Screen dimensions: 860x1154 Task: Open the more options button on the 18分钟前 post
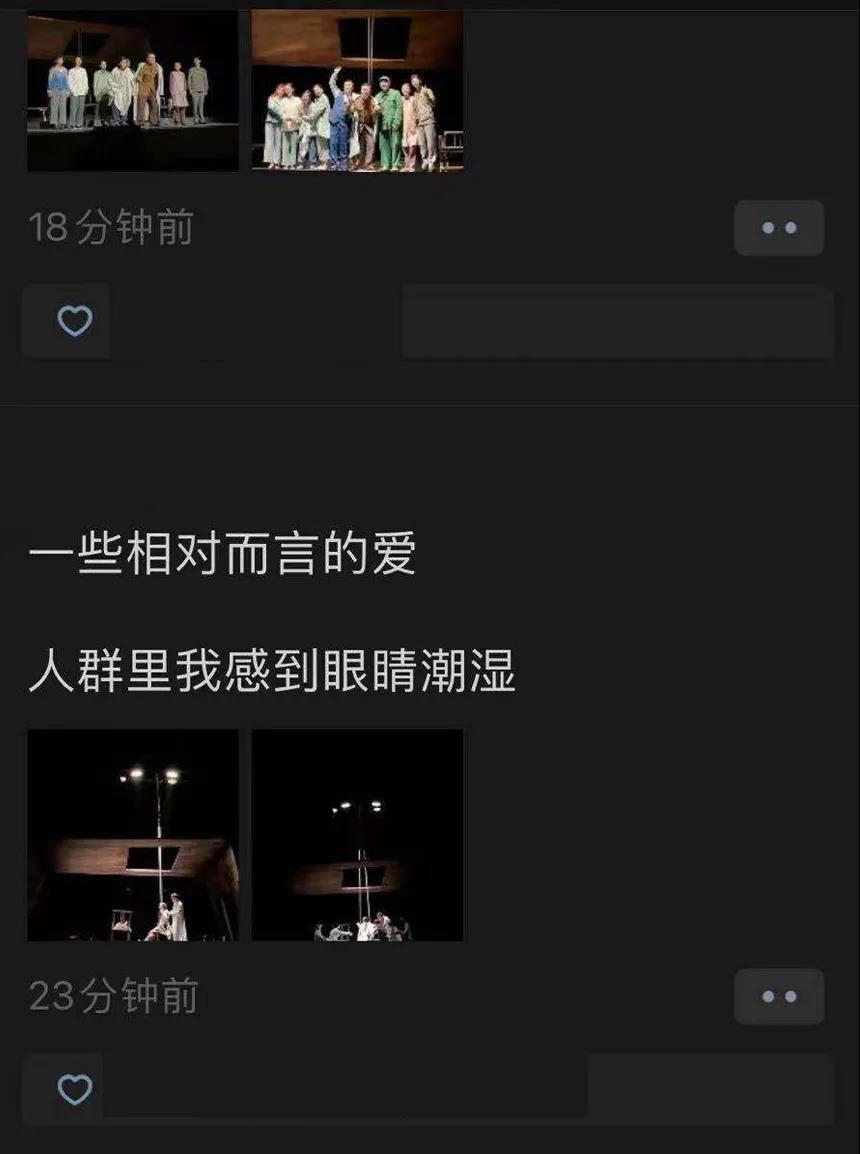click(779, 228)
